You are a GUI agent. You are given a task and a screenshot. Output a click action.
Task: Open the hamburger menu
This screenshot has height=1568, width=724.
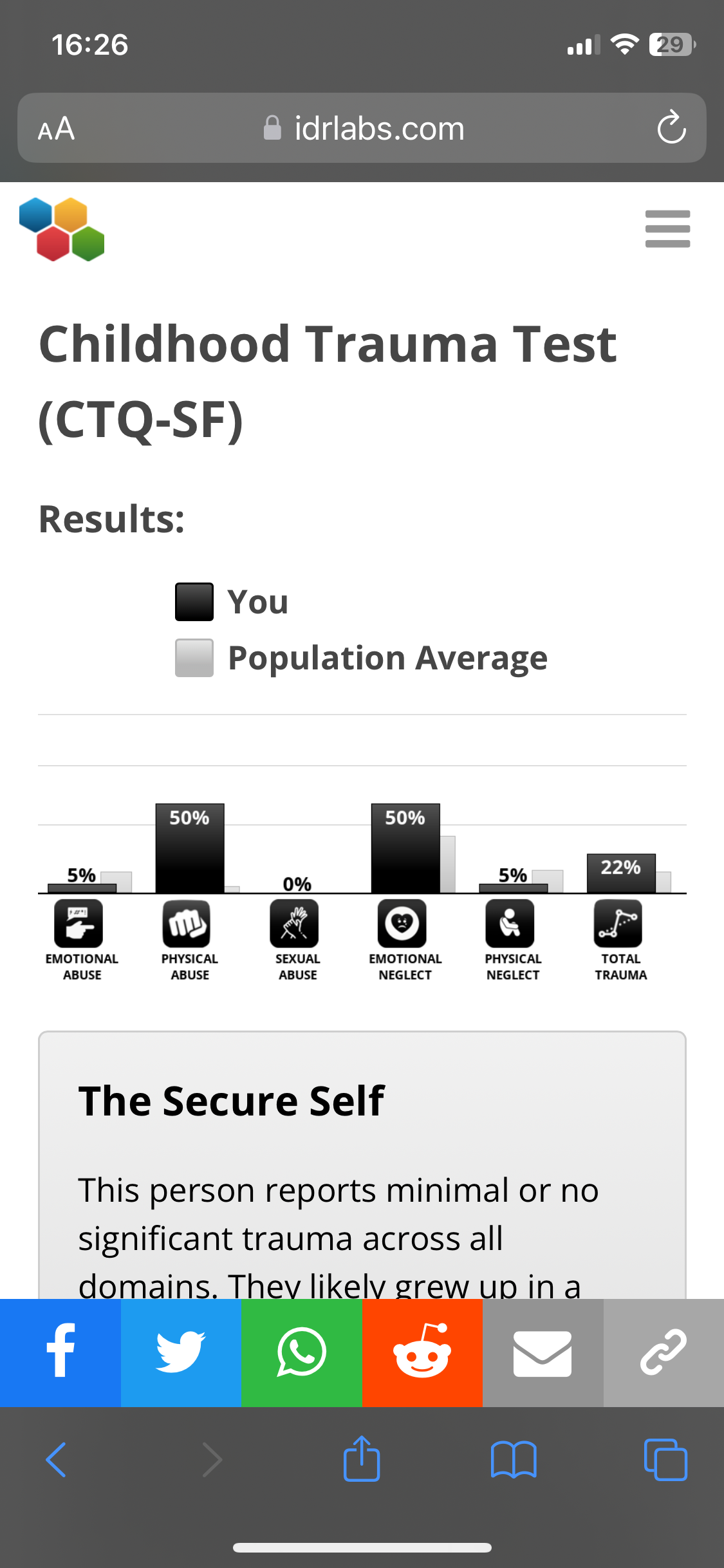point(667,229)
